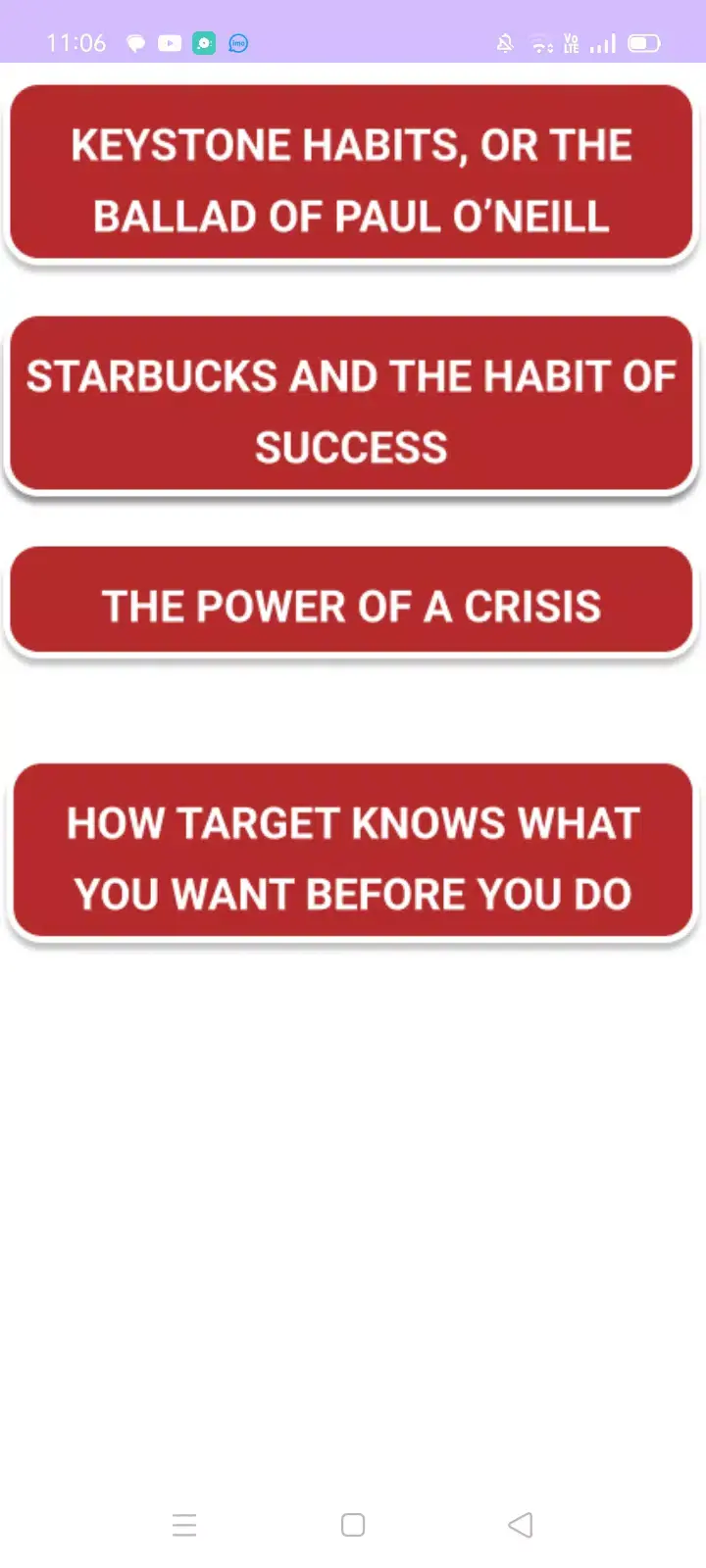This screenshot has width=706, height=1568.
Task: Tap the chat bubble notification icon
Action: tap(136, 43)
